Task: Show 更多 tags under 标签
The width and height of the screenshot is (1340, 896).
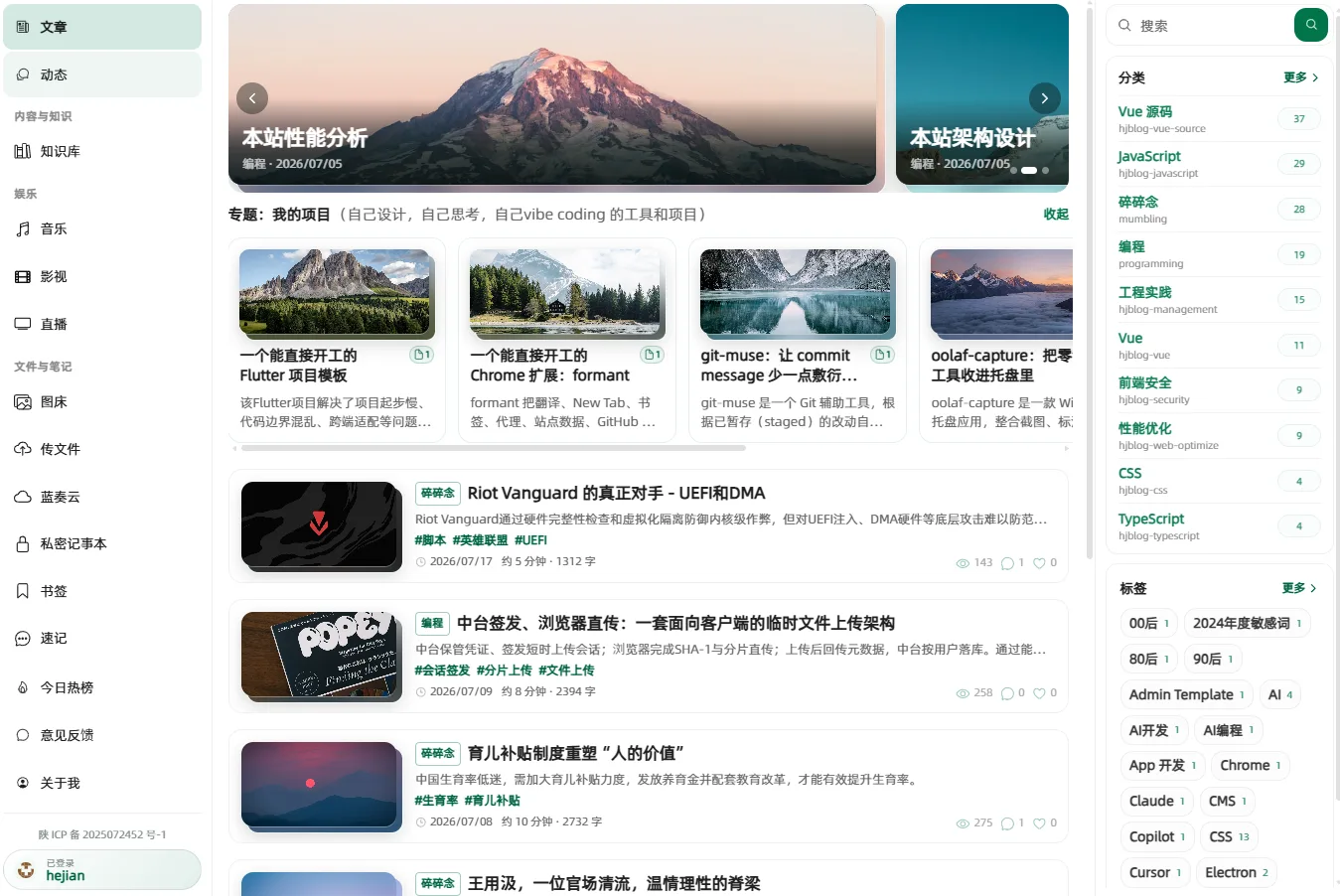Action: pos(1298,588)
